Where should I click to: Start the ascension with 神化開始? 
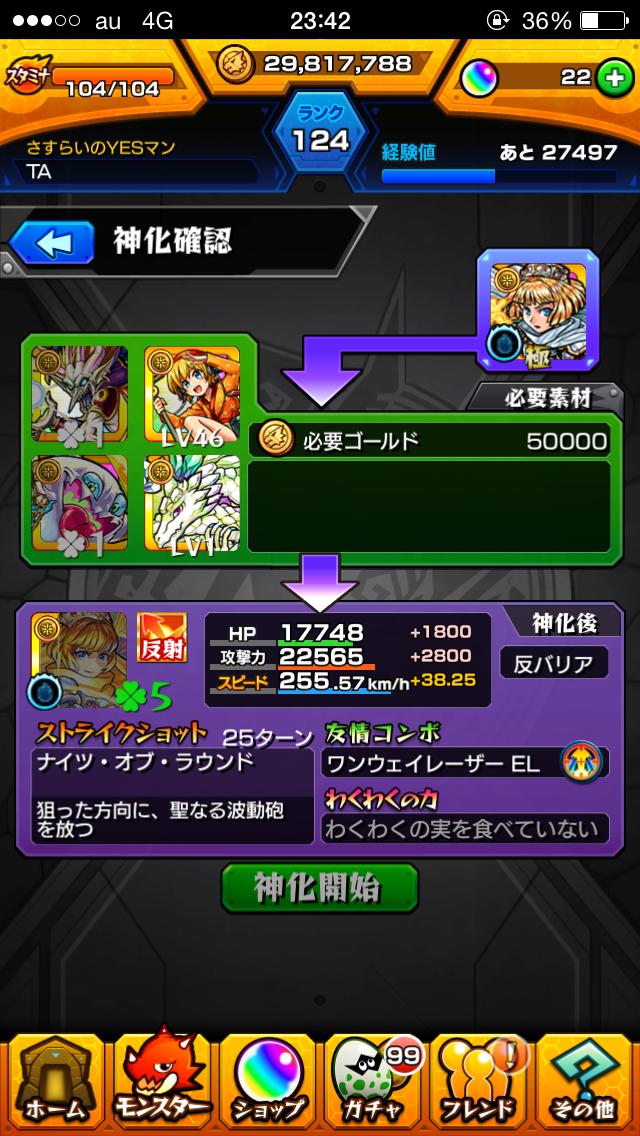[319, 887]
